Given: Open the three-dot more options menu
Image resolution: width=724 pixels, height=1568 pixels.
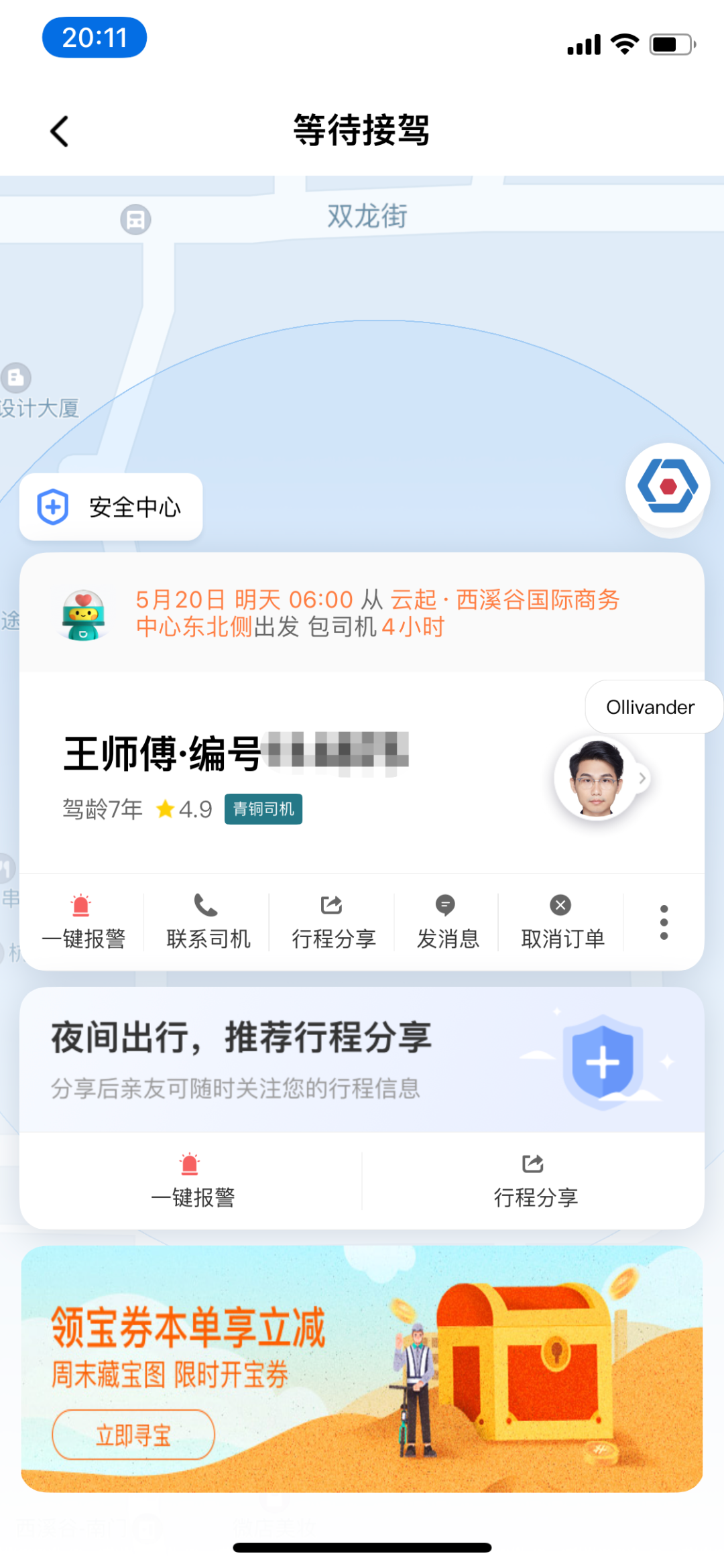Looking at the screenshot, I should (x=664, y=922).
